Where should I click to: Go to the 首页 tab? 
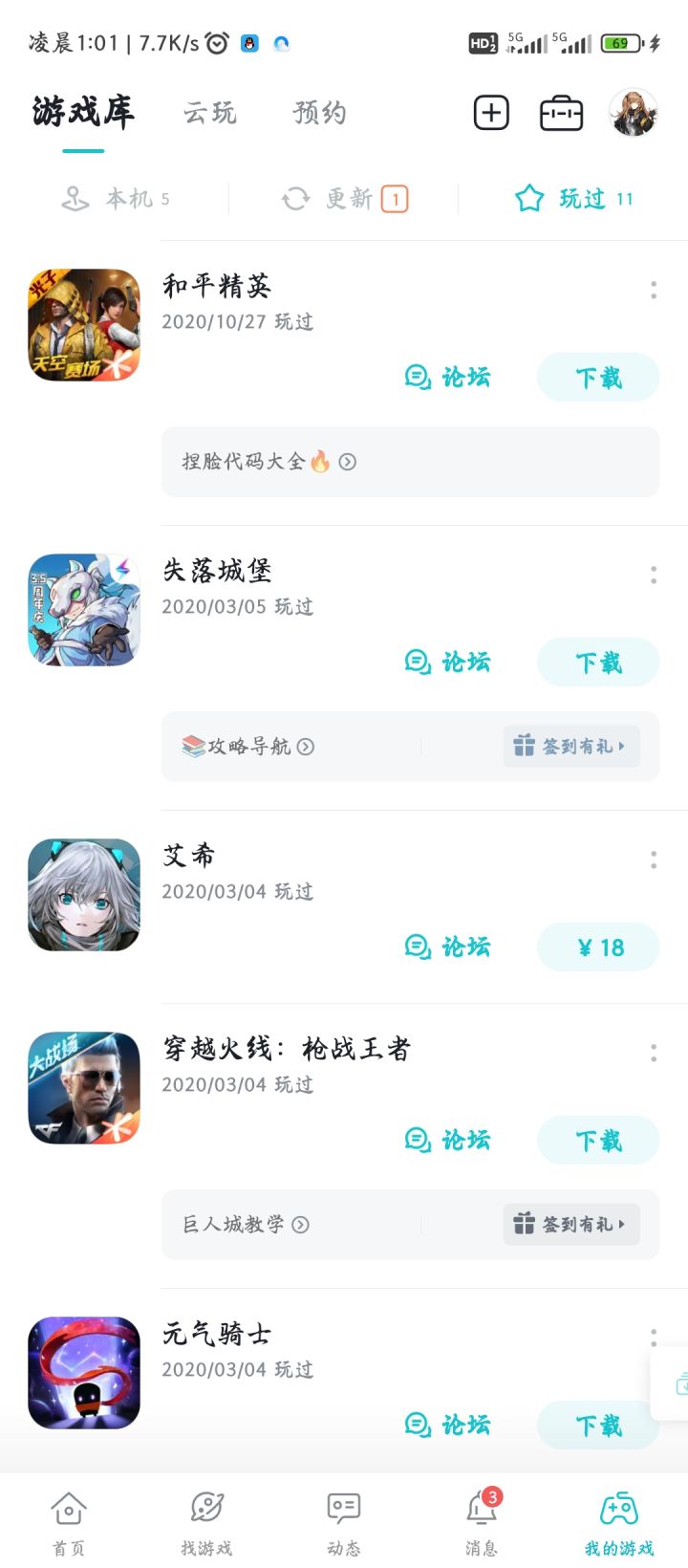pos(69,1521)
